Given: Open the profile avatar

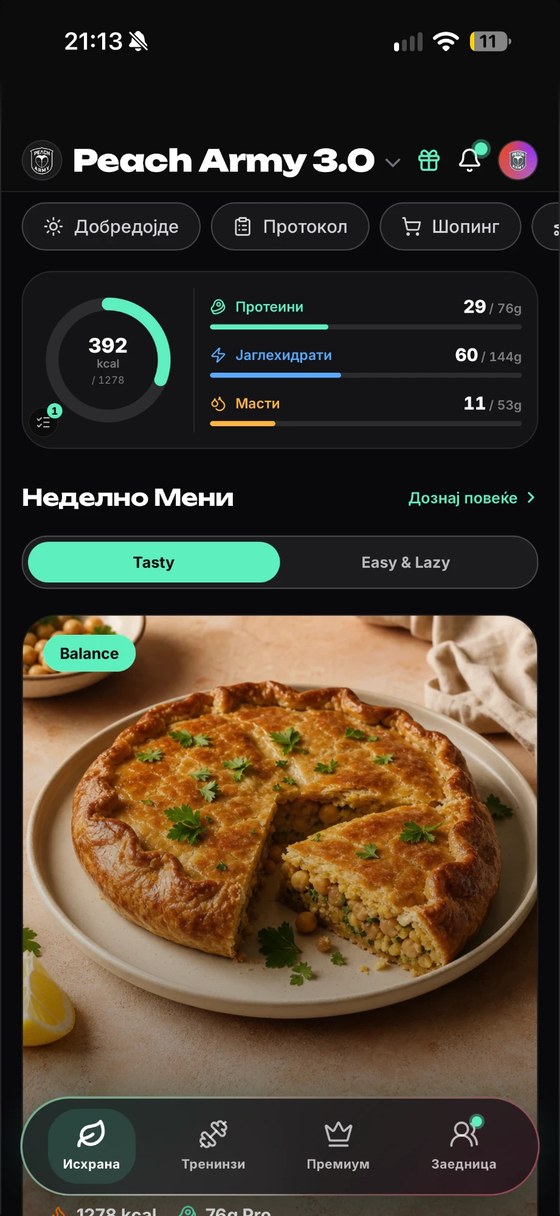Looking at the screenshot, I should [518, 160].
